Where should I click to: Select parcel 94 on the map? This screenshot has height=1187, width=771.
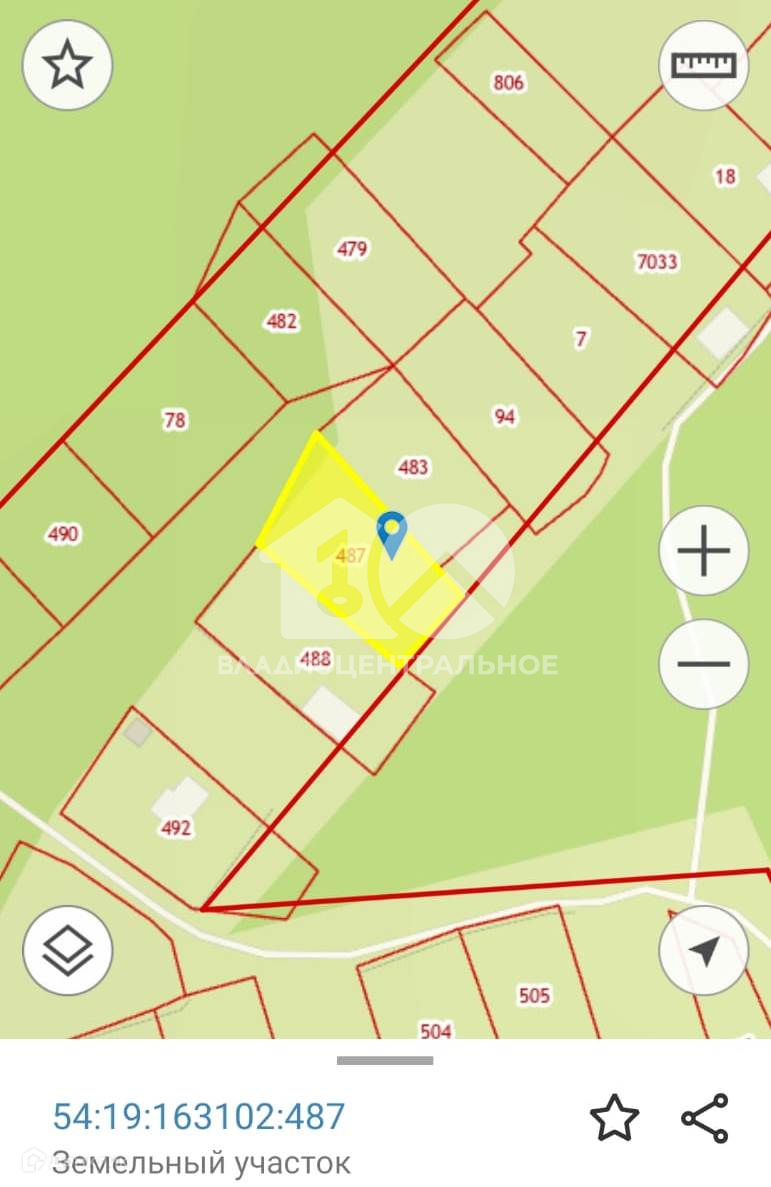505,416
